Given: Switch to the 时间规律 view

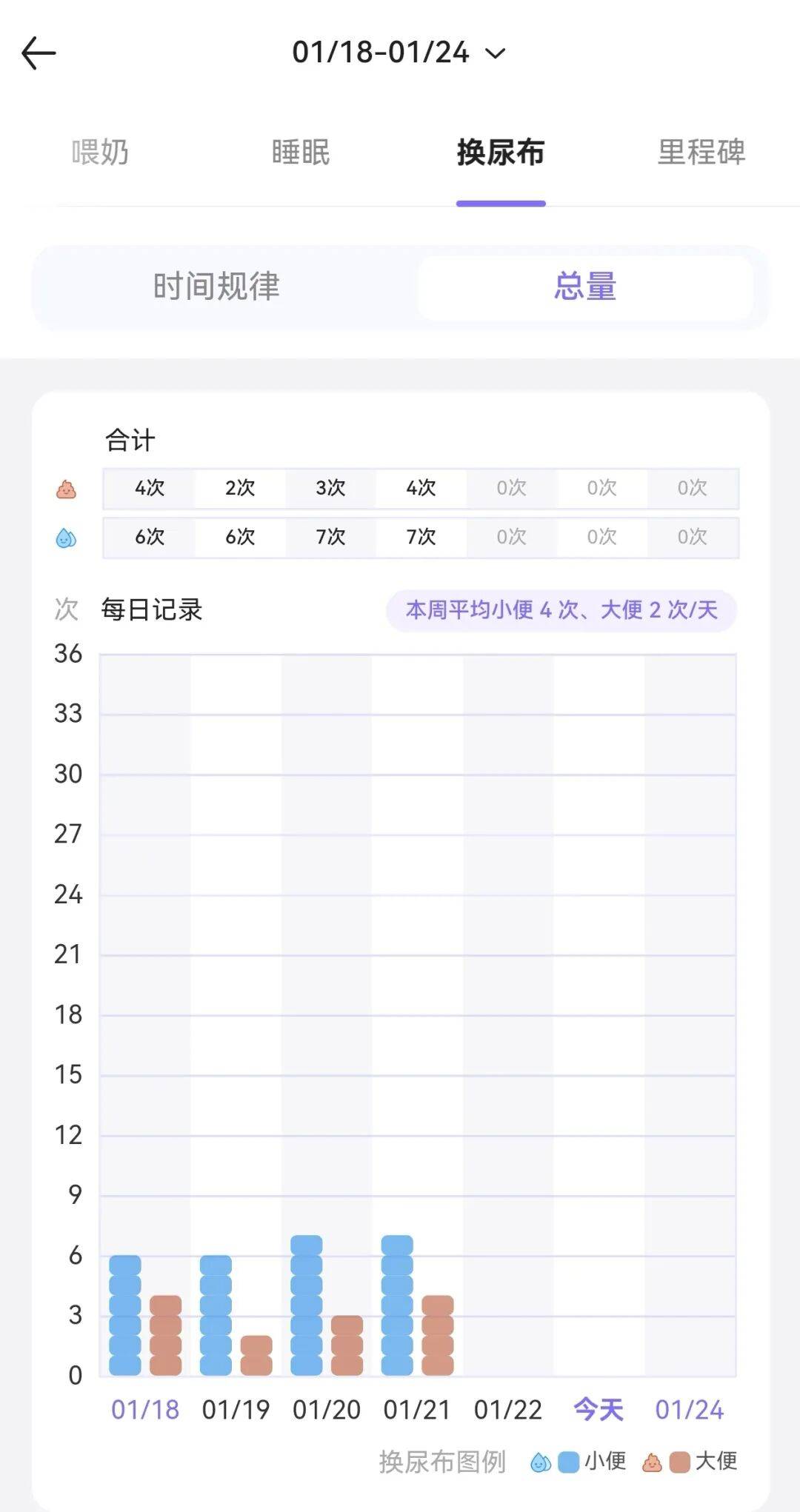Looking at the screenshot, I should coord(216,287).
